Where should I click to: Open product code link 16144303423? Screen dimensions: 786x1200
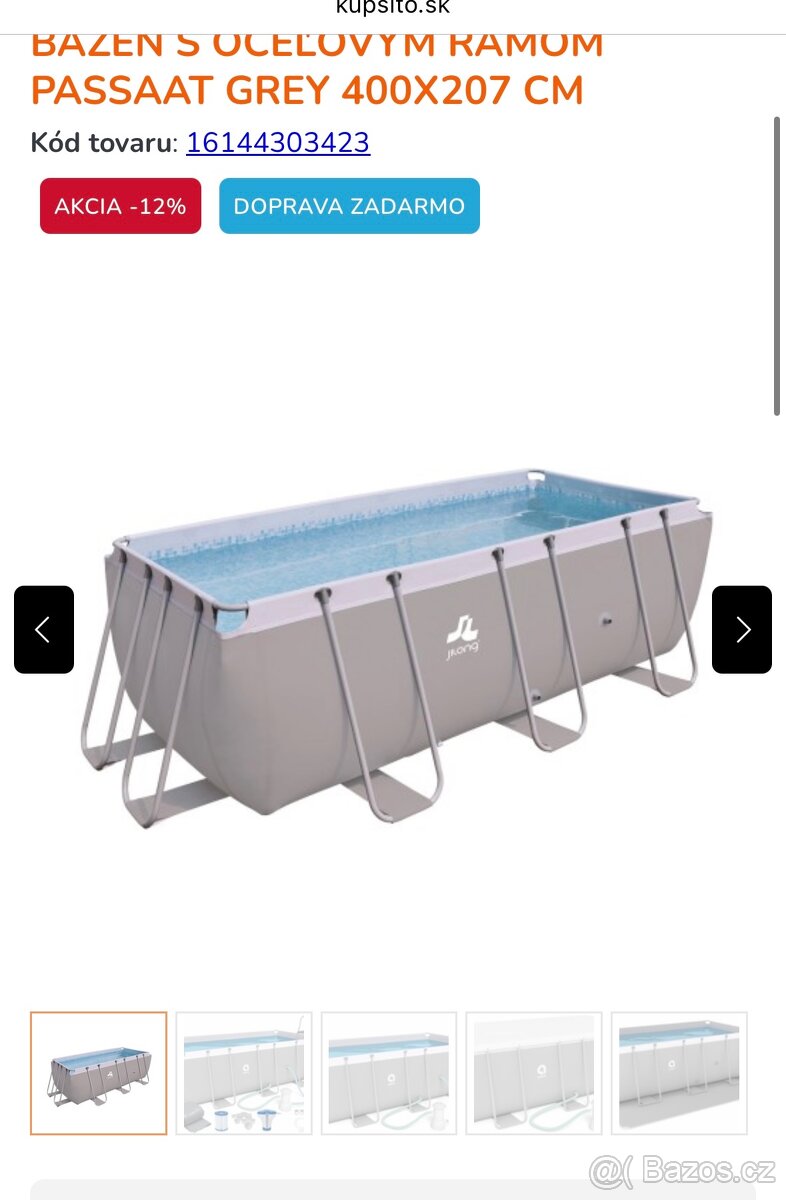(x=277, y=143)
